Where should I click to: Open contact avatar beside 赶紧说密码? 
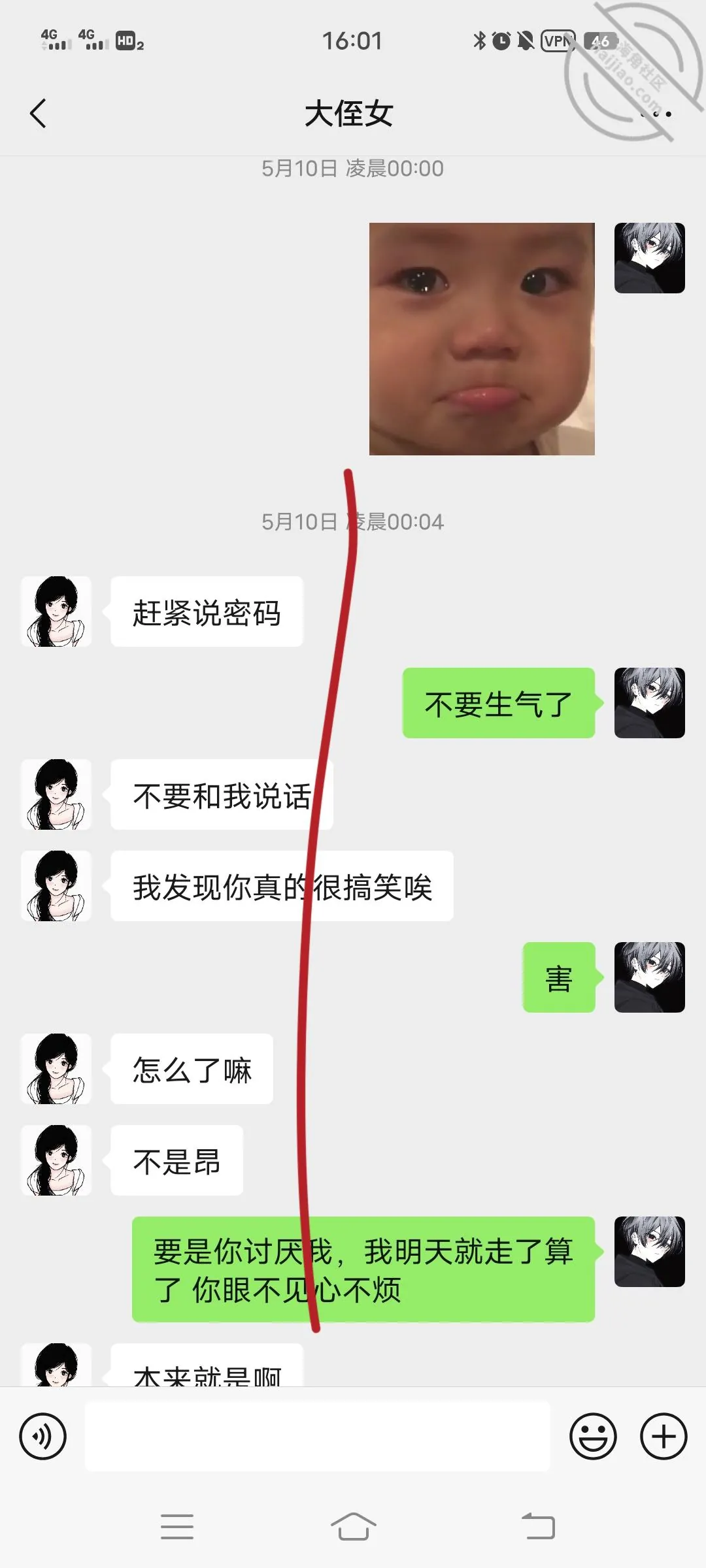[56, 612]
